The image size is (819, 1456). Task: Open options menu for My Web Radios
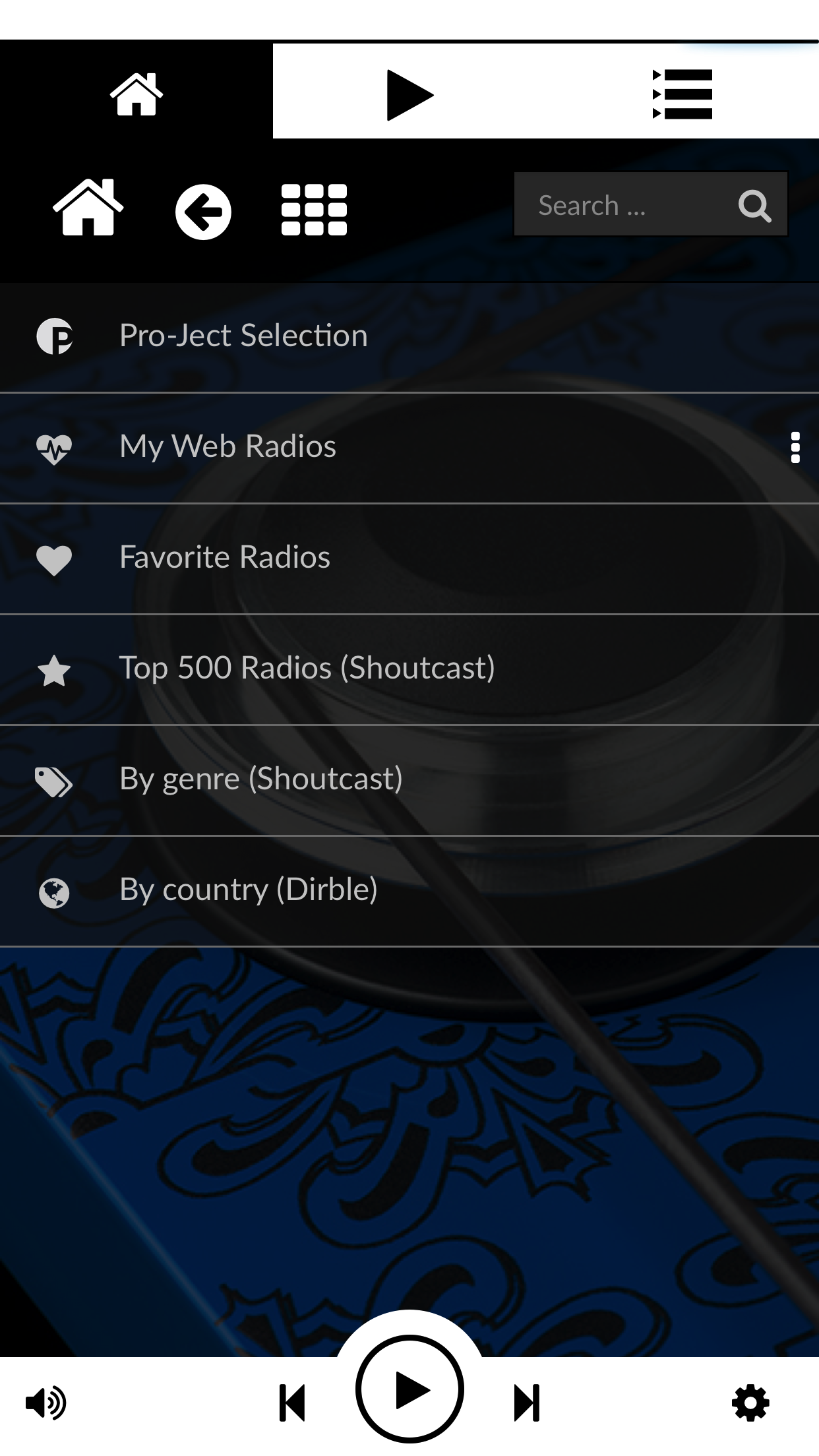tap(795, 448)
